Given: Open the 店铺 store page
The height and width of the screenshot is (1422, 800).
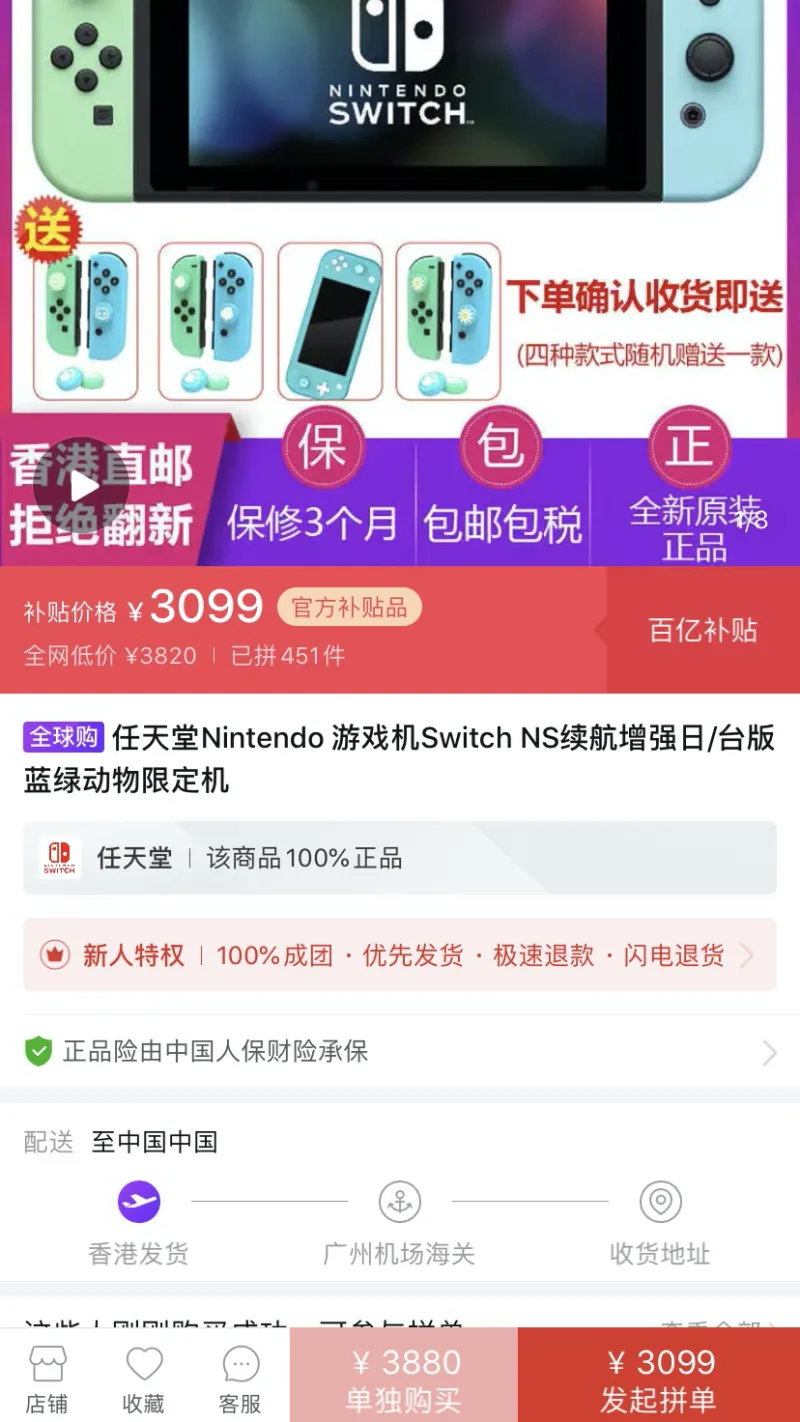Looking at the screenshot, I should click(47, 1378).
